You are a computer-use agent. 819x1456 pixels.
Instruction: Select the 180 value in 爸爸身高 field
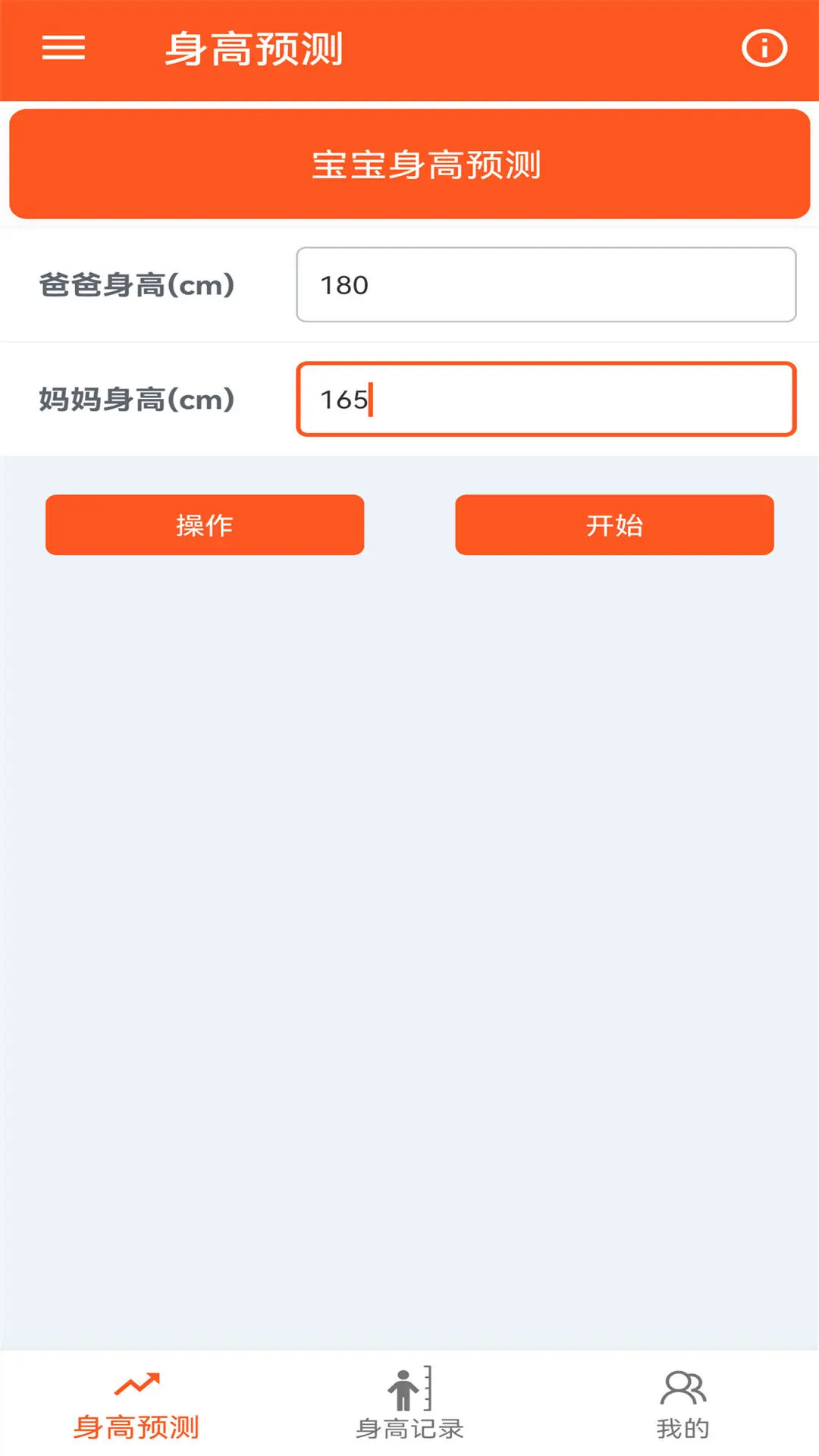(344, 285)
